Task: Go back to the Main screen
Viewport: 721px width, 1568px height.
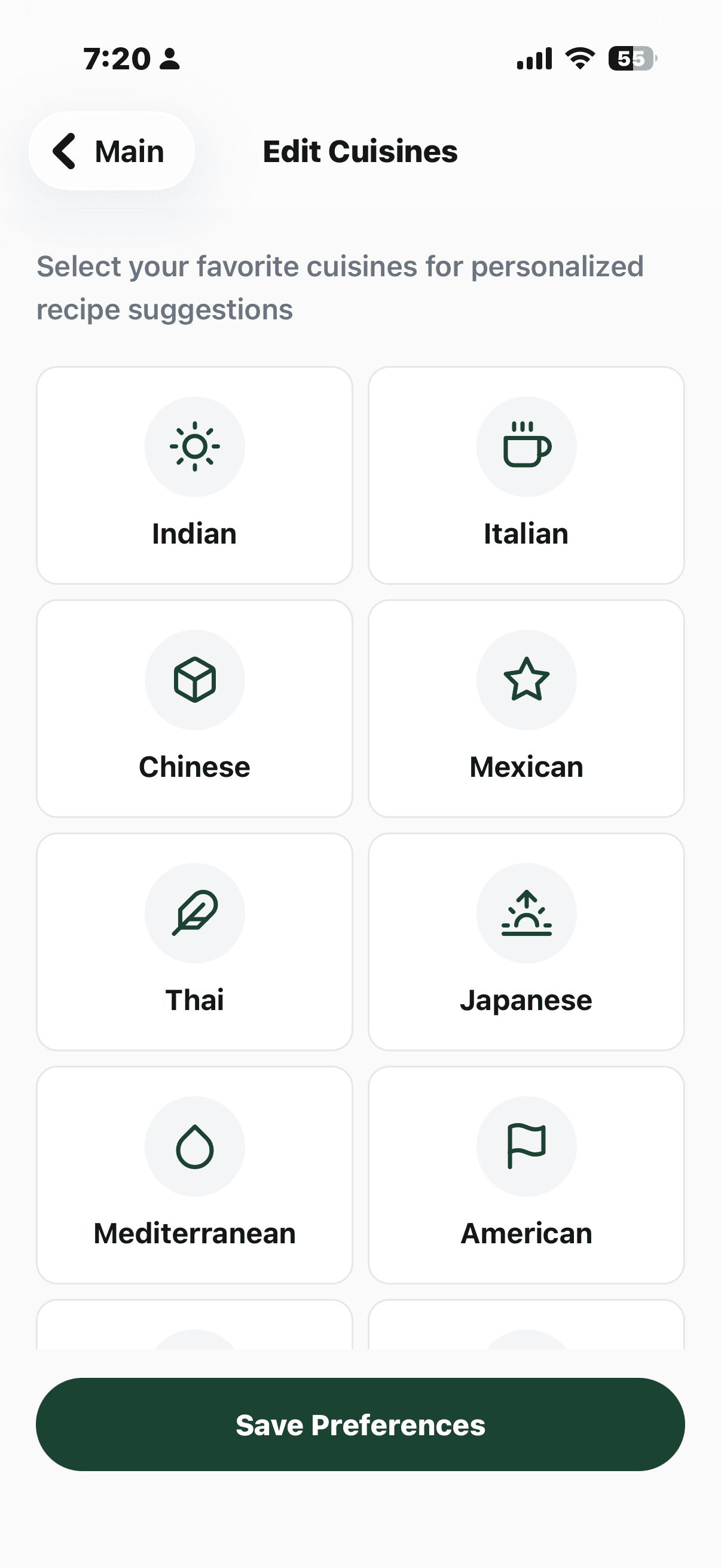Action: (x=111, y=151)
